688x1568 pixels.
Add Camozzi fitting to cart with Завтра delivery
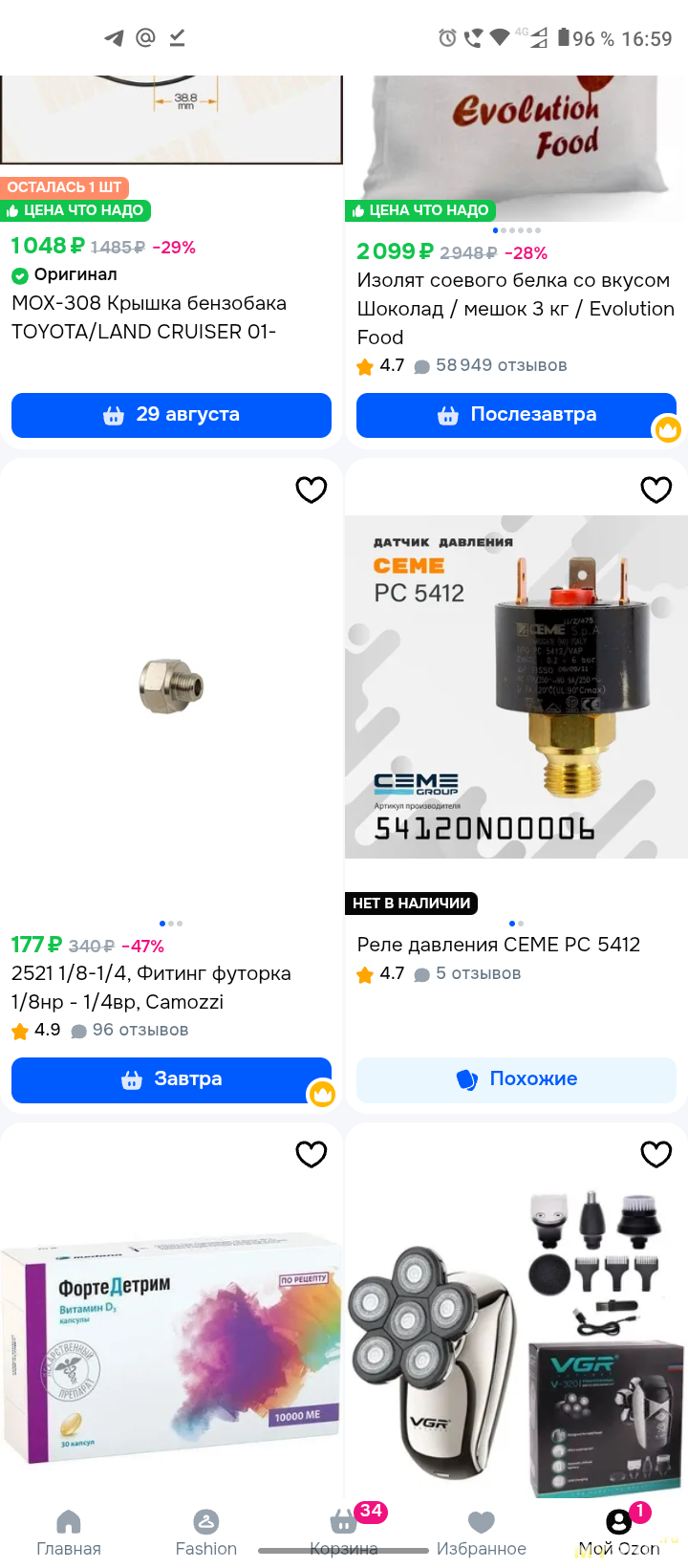pyautogui.click(x=171, y=1079)
